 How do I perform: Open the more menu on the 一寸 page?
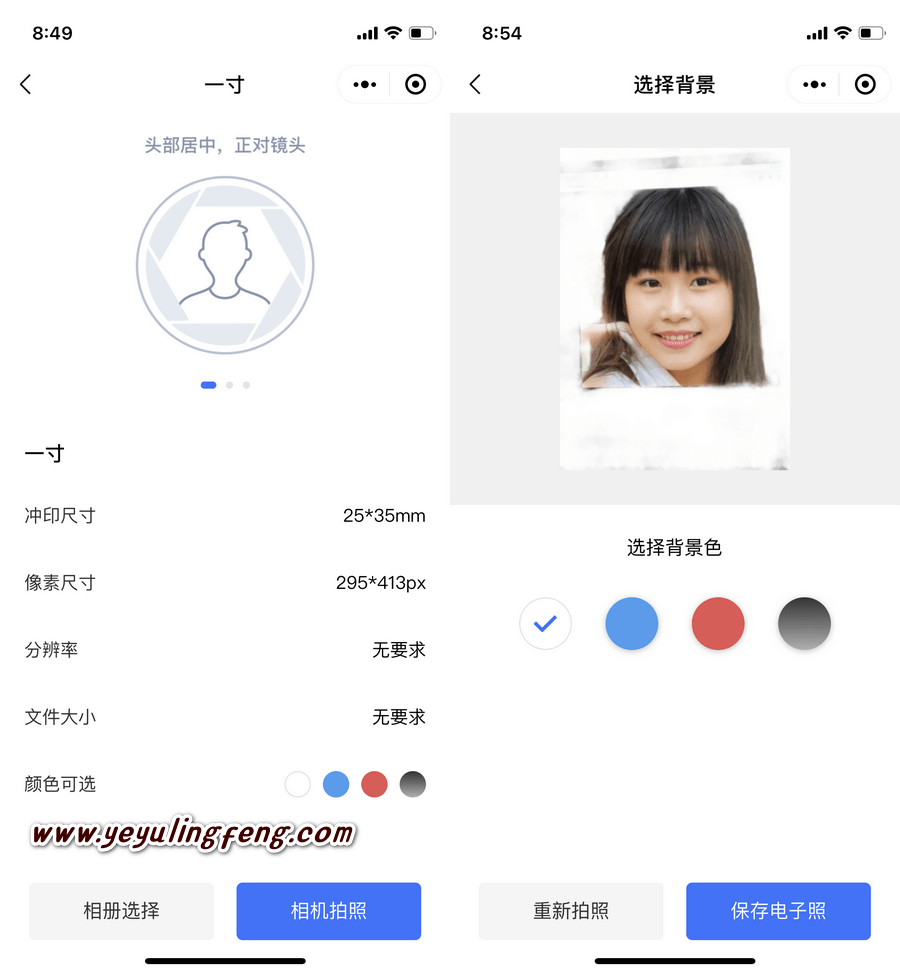pyautogui.click(x=365, y=85)
